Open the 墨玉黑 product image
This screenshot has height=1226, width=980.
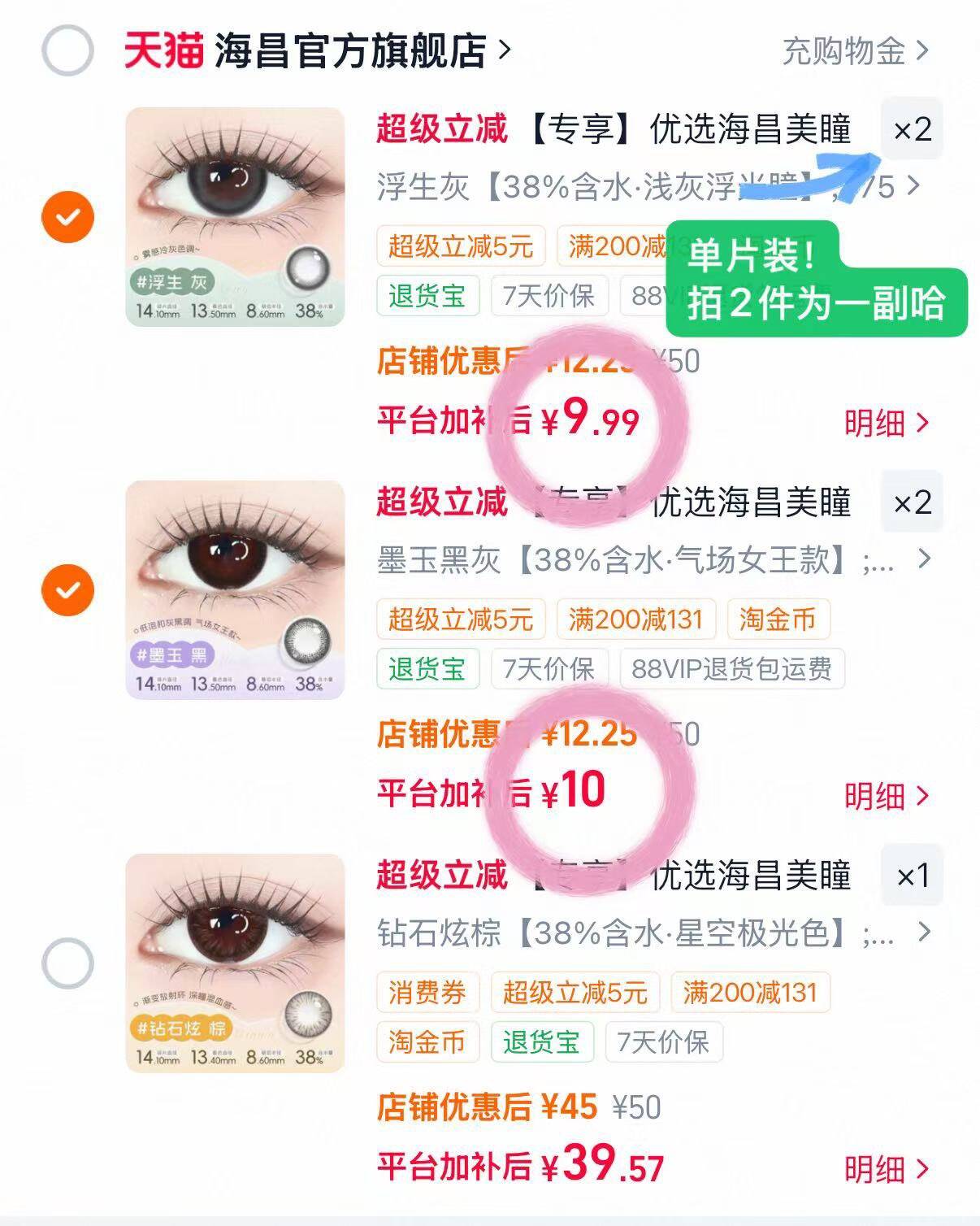[235, 589]
